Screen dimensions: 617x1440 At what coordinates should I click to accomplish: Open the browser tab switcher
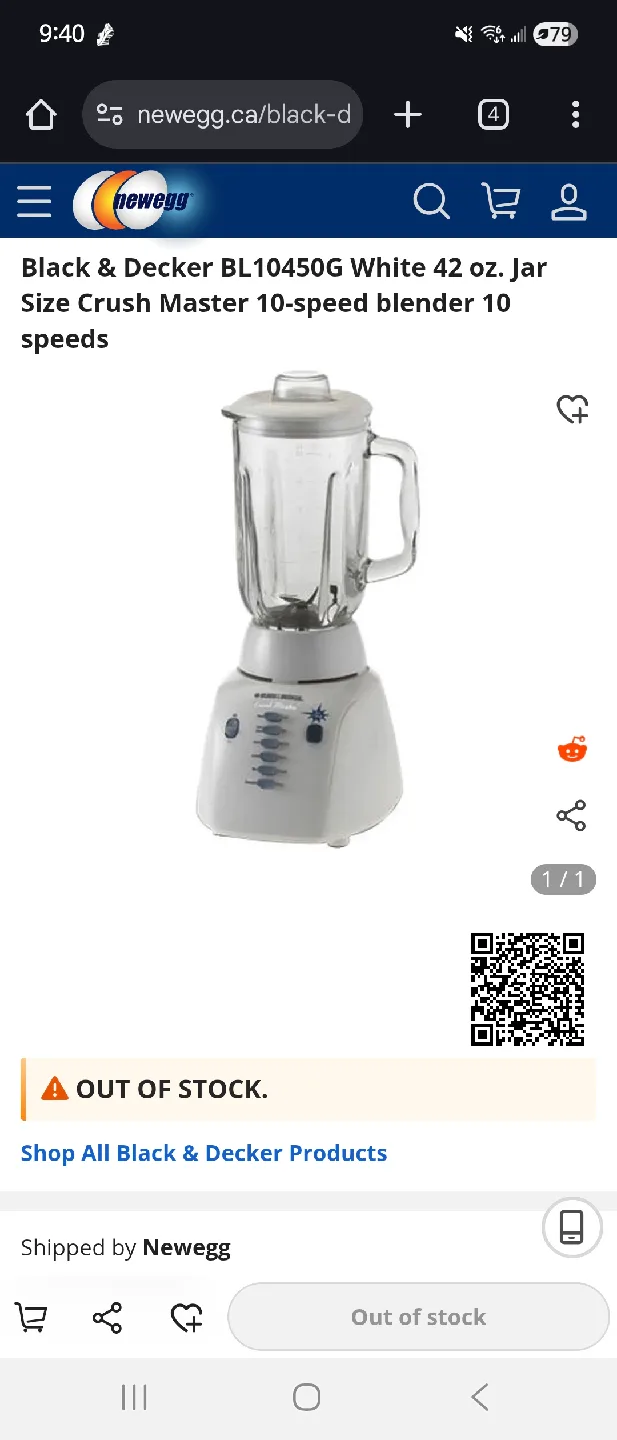click(x=492, y=115)
